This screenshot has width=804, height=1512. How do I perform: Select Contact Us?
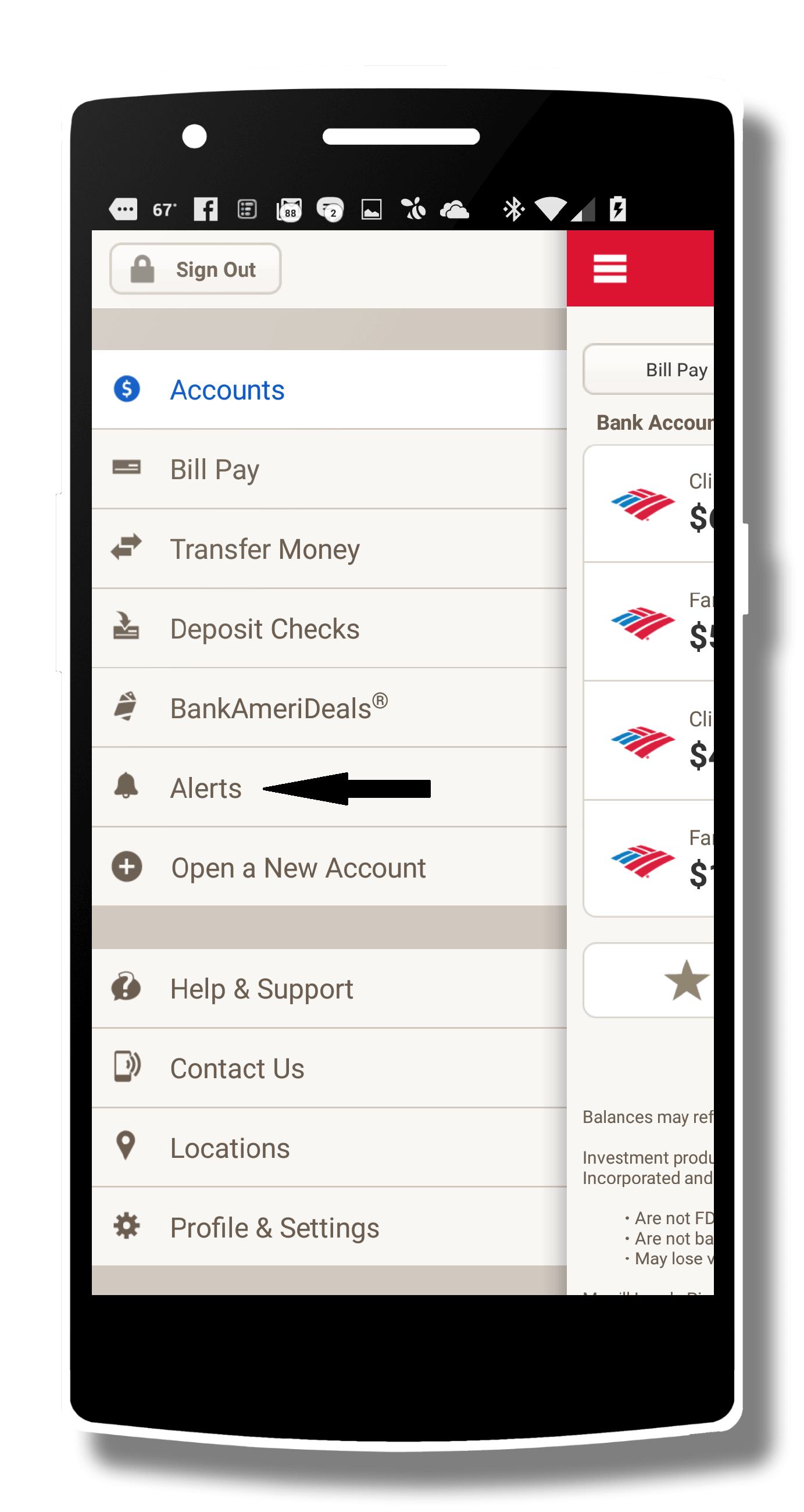328,1068
